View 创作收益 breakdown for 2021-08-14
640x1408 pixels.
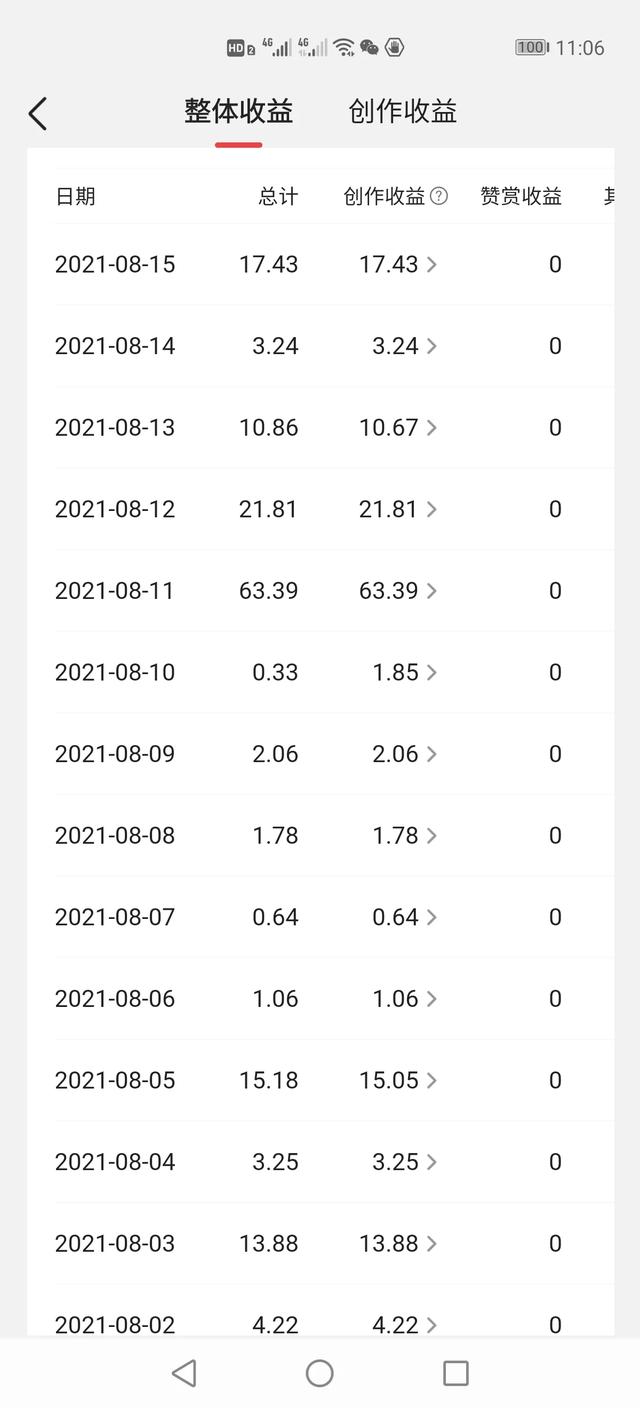(398, 346)
